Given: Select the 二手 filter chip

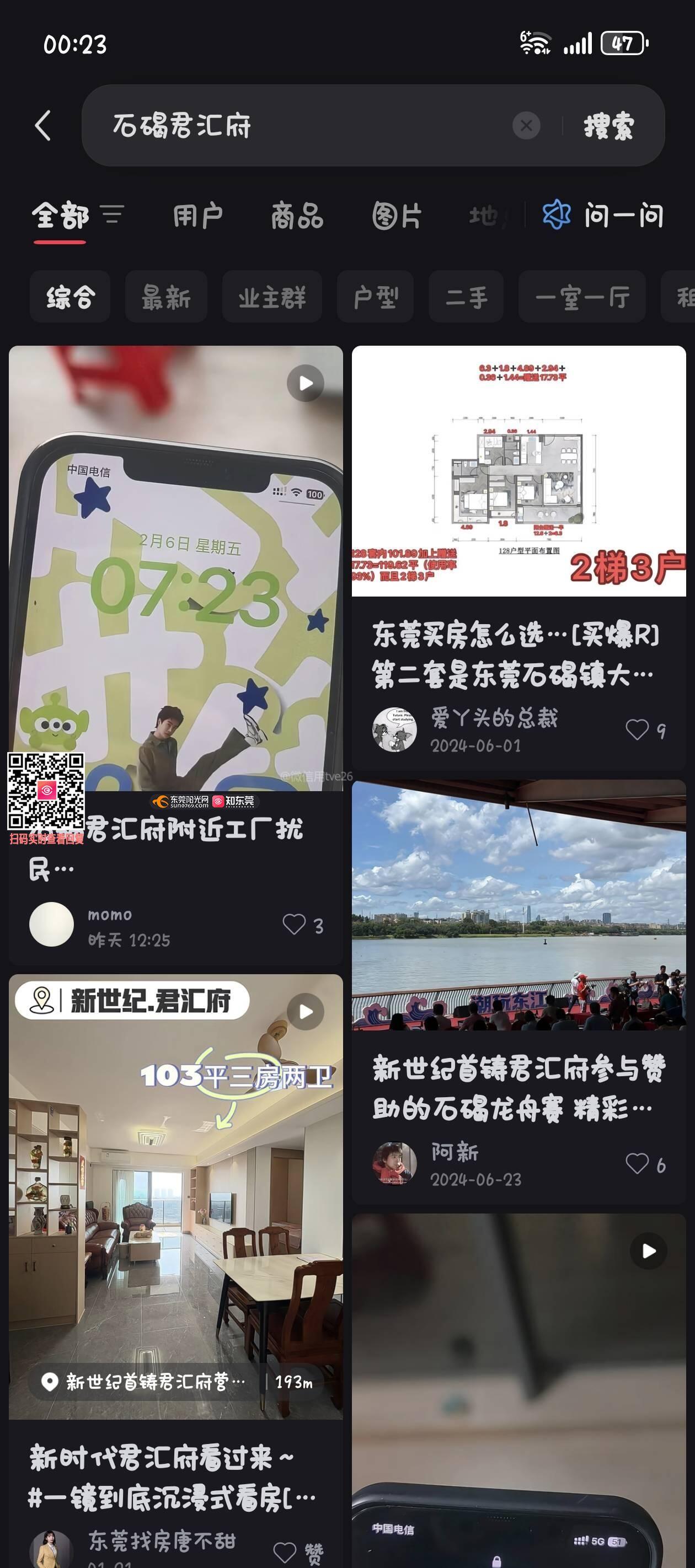Looking at the screenshot, I should (466, 297).
